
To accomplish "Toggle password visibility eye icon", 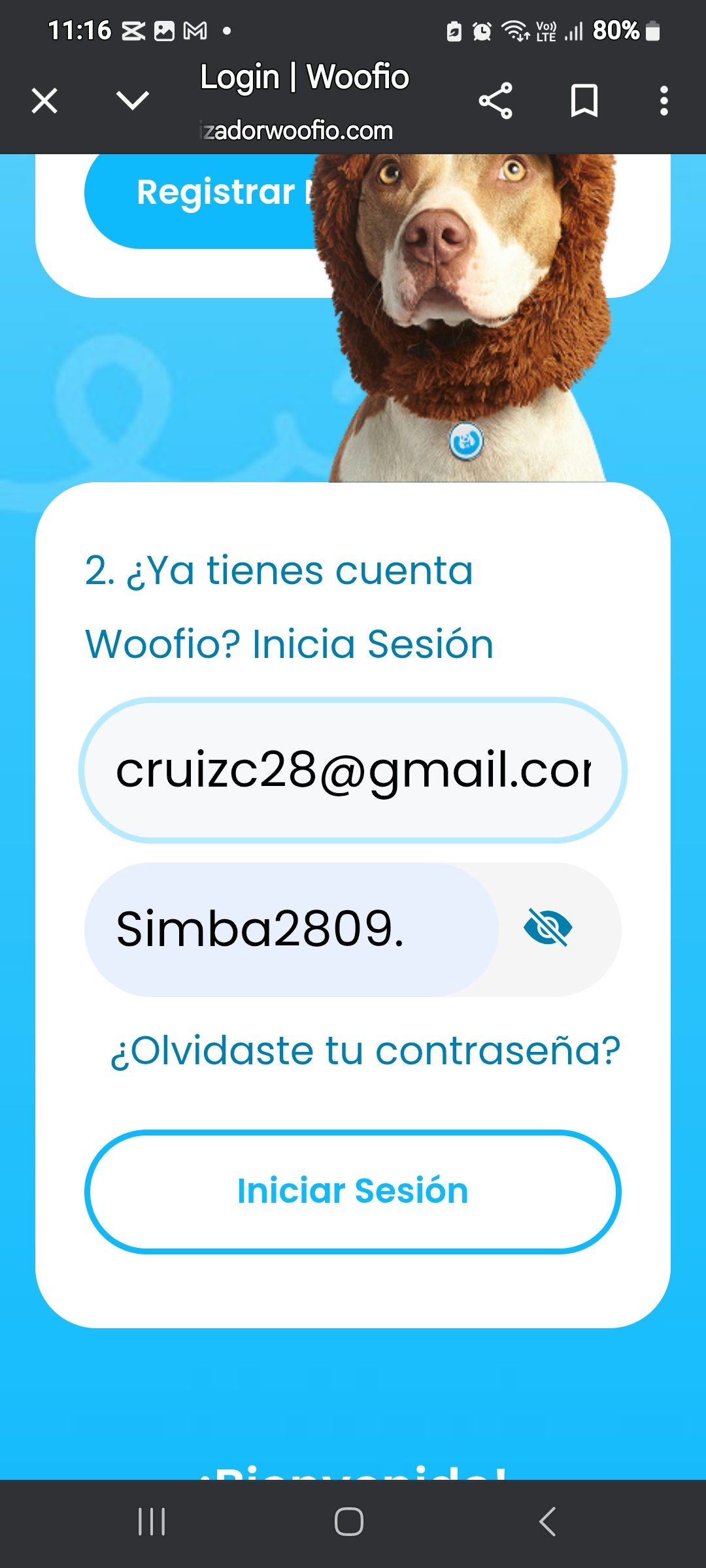I will pos(548,928).
